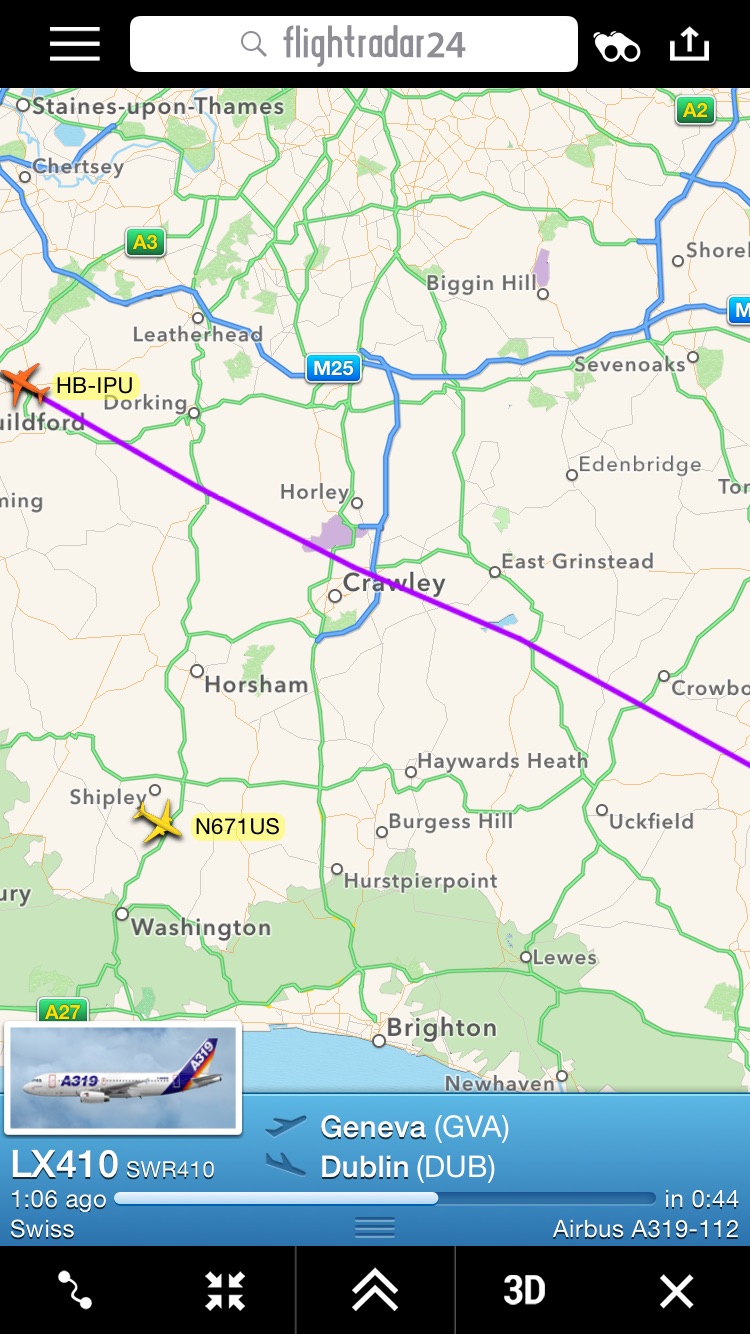The image size is (750, 1334).
Task: View the A319 aircraft photo
Action: tap(123, 1078)
